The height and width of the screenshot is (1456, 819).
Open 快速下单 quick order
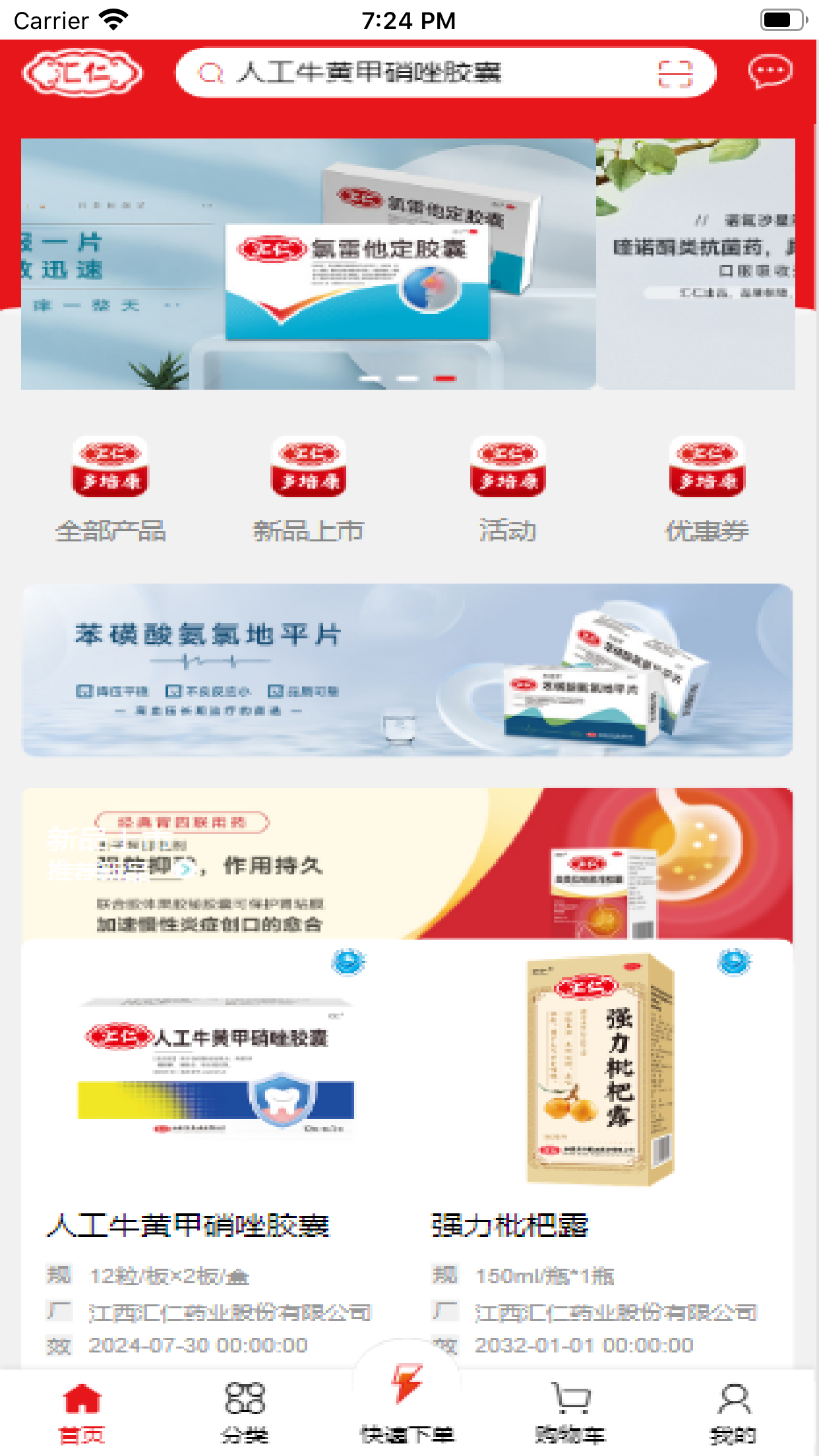coord(408,1405)
